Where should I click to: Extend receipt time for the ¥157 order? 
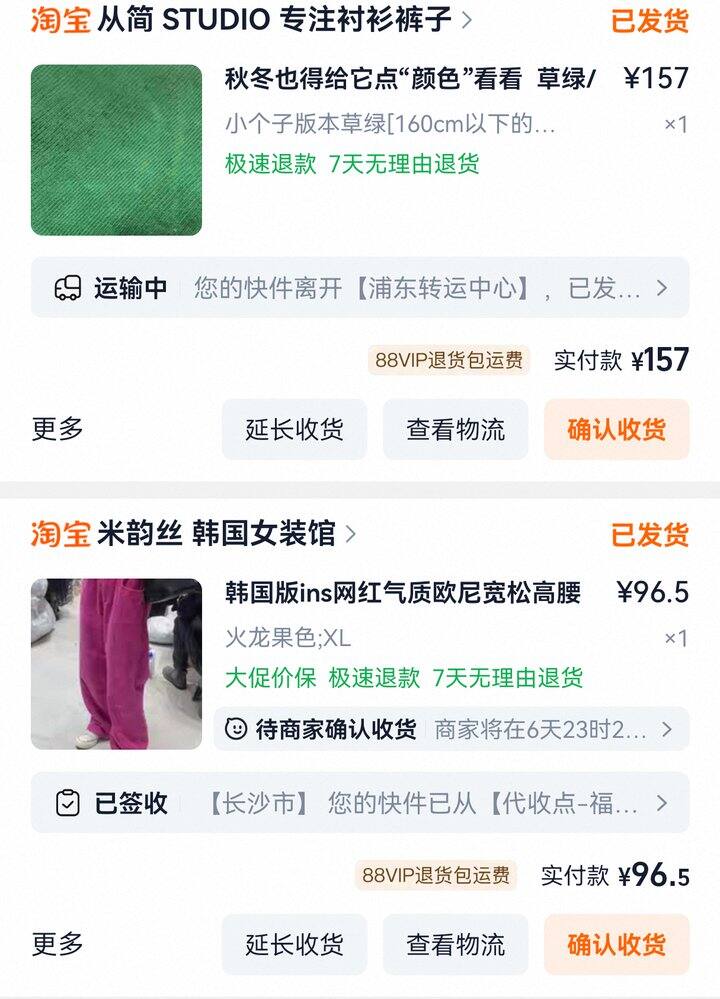(x=294, y=430)
